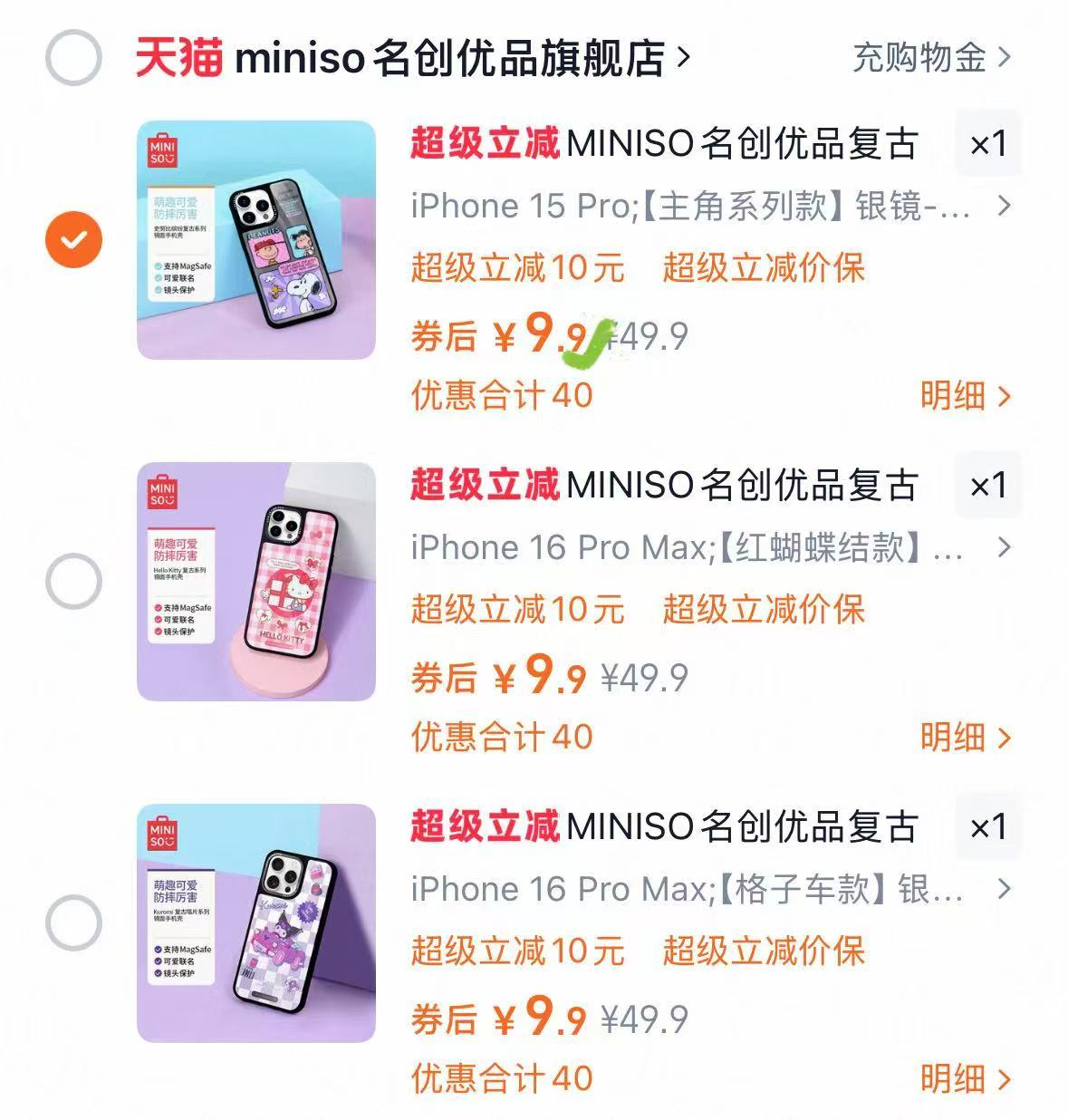Click the 超级立减 badge on Kuromi item
The width and height of the screenshot is (1068, 1120).
click(483, 826)
